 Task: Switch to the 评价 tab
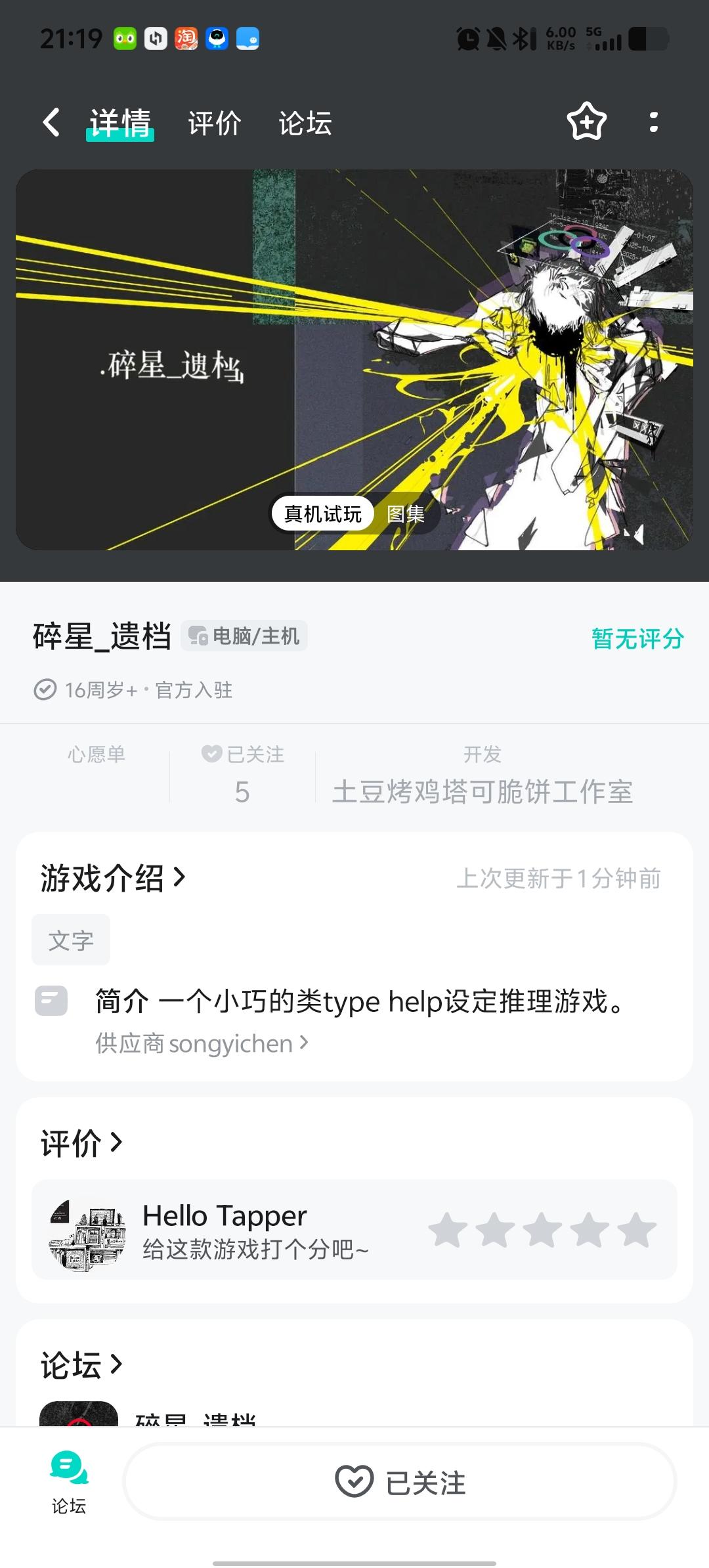tap(214, 122)
